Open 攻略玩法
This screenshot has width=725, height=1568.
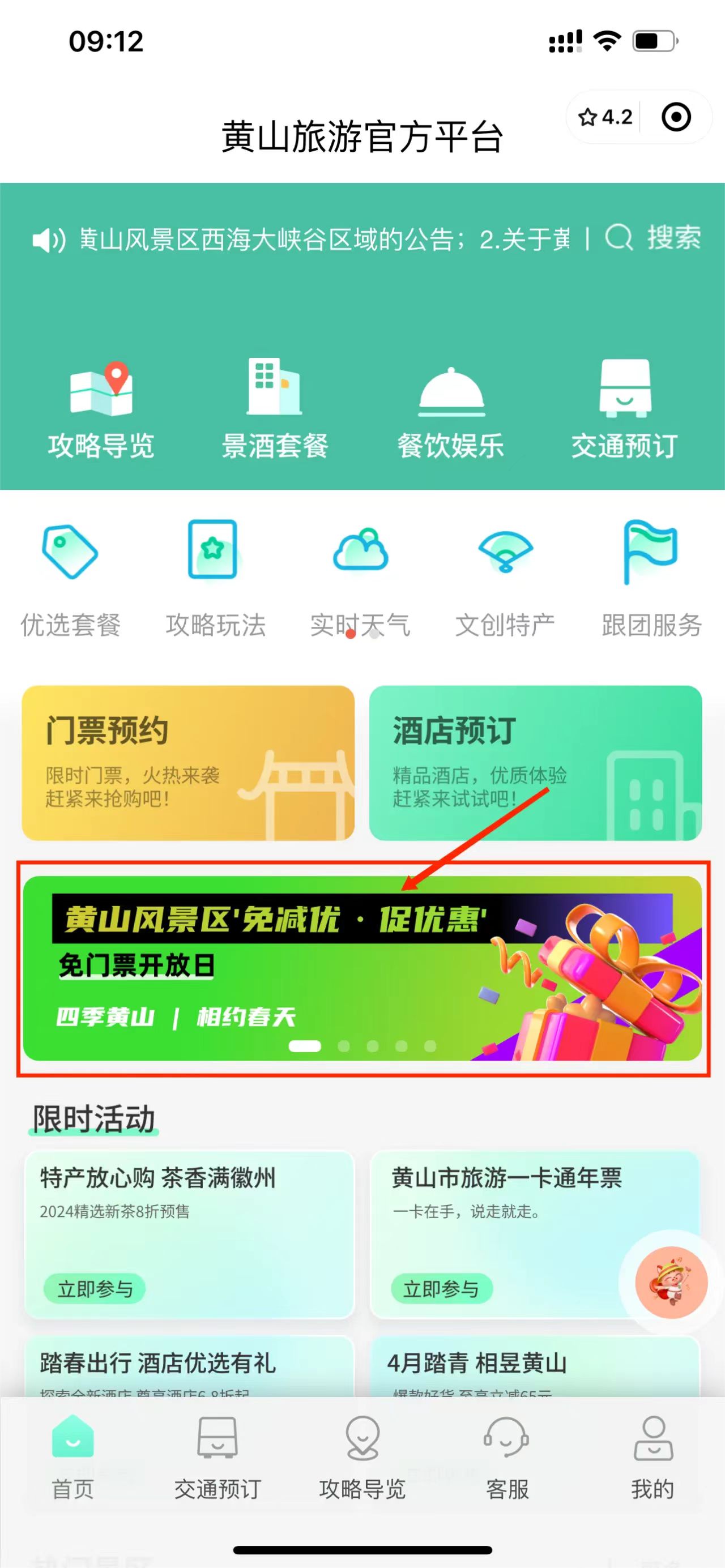[x=215, y=578]
